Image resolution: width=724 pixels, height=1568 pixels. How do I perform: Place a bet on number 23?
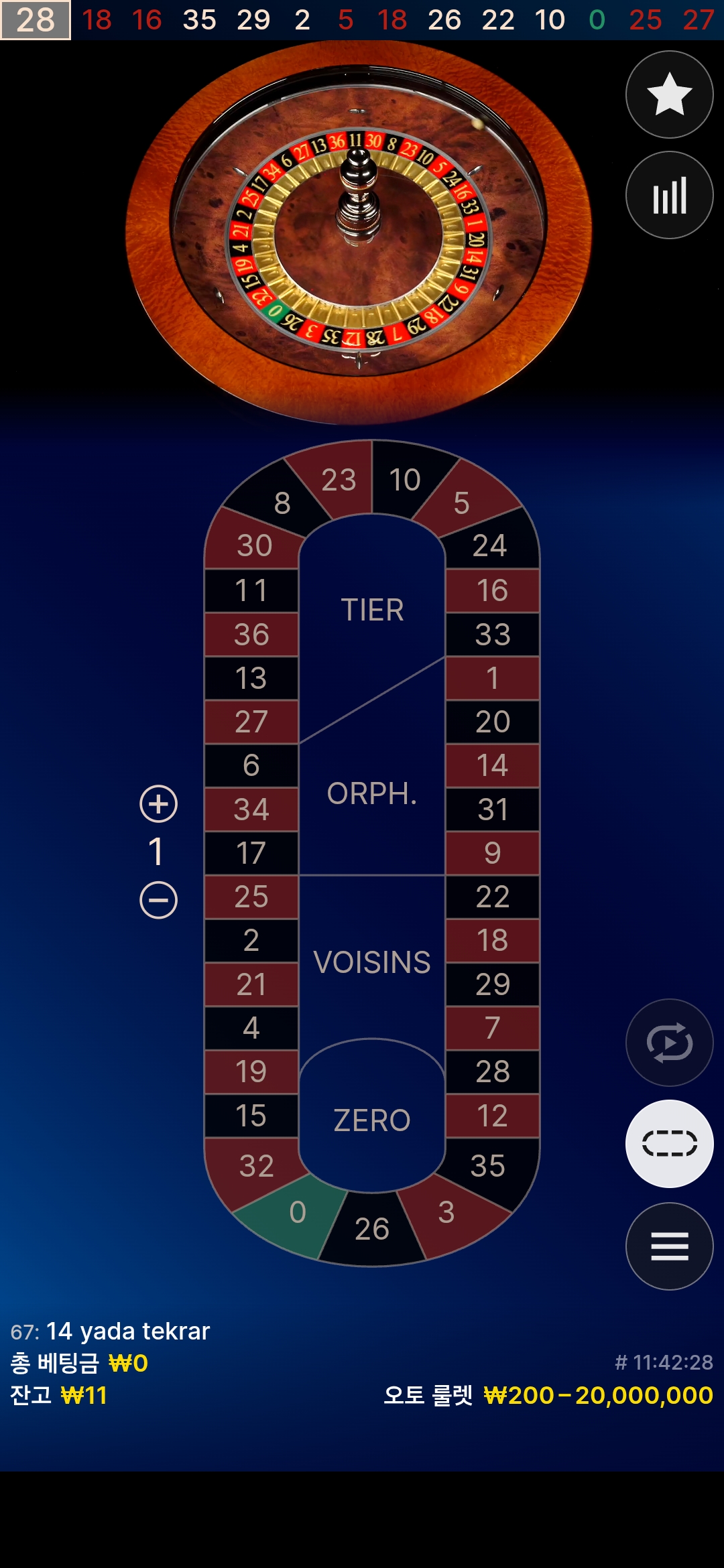pos(339,480)
